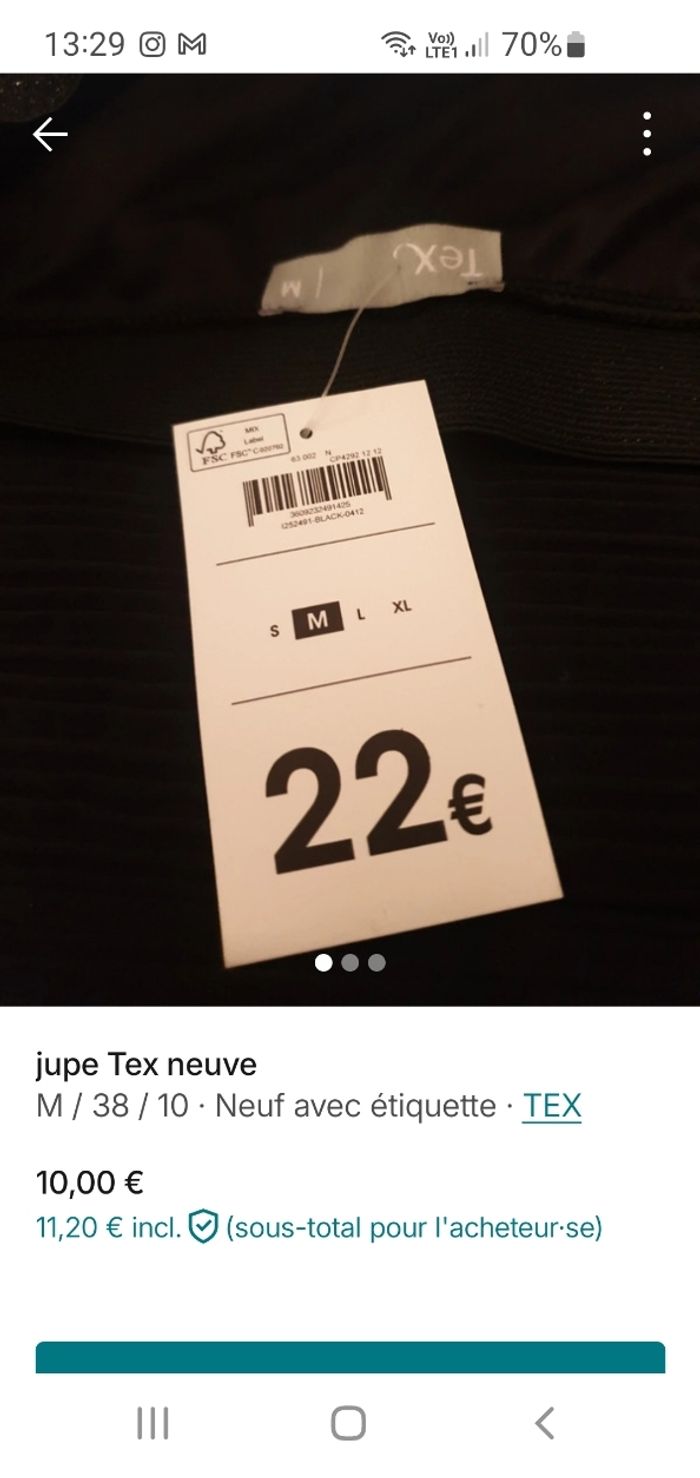The image size is (700, 1478).
Task: Tap the teal button at the bottom
Action: pos(350,1358)
